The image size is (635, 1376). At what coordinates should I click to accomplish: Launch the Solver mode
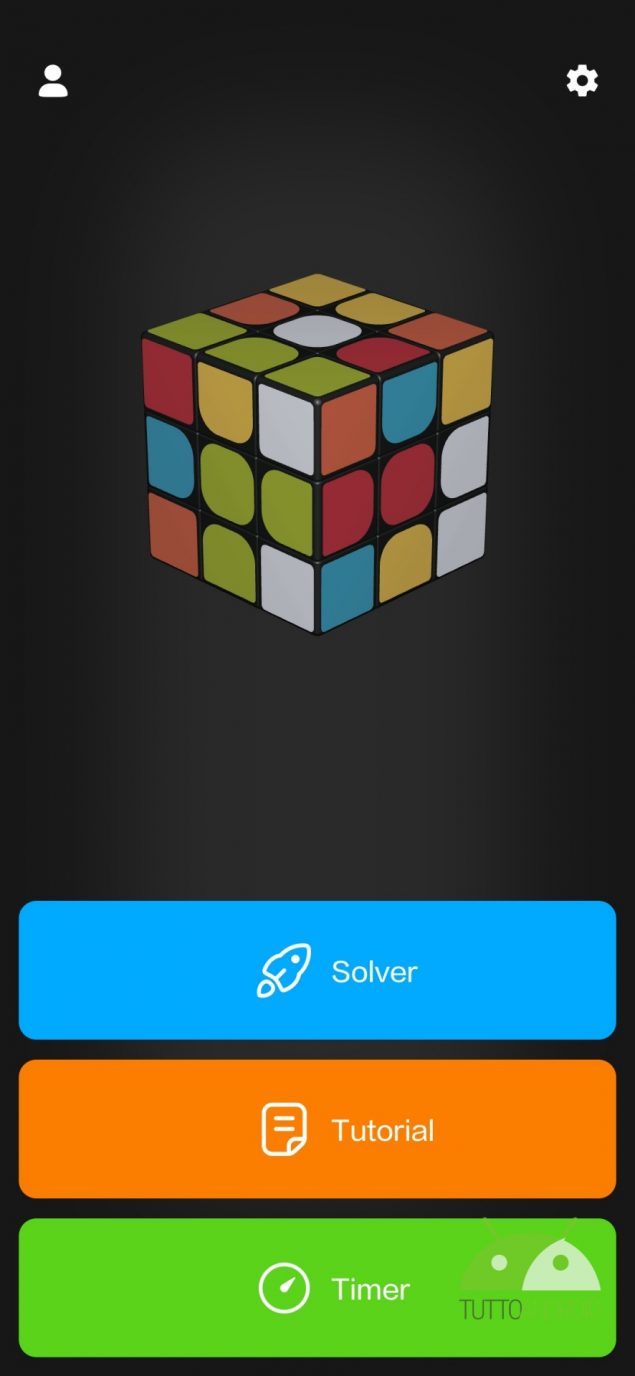pos(317,970)
